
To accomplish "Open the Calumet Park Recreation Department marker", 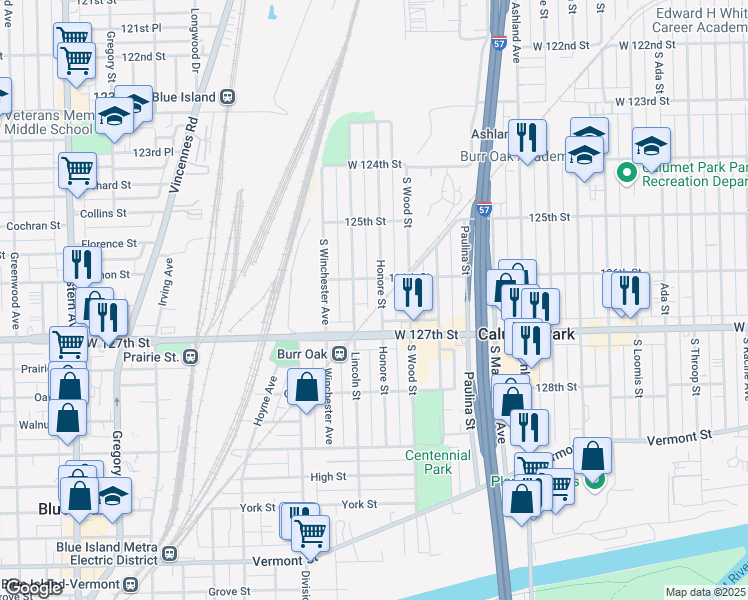I will [627, 173].
